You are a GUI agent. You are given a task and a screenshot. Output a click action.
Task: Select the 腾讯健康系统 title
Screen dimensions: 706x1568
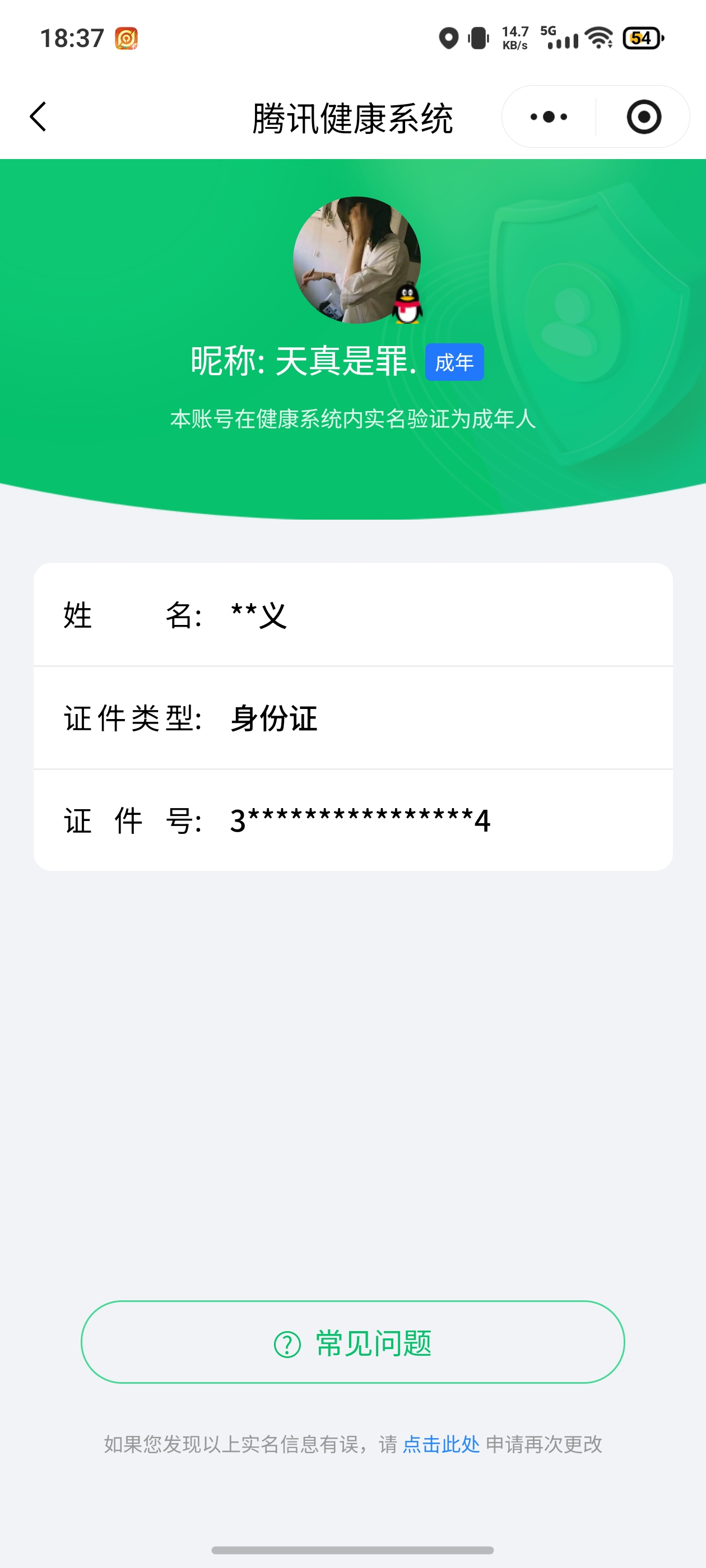[x=352, y=117]
